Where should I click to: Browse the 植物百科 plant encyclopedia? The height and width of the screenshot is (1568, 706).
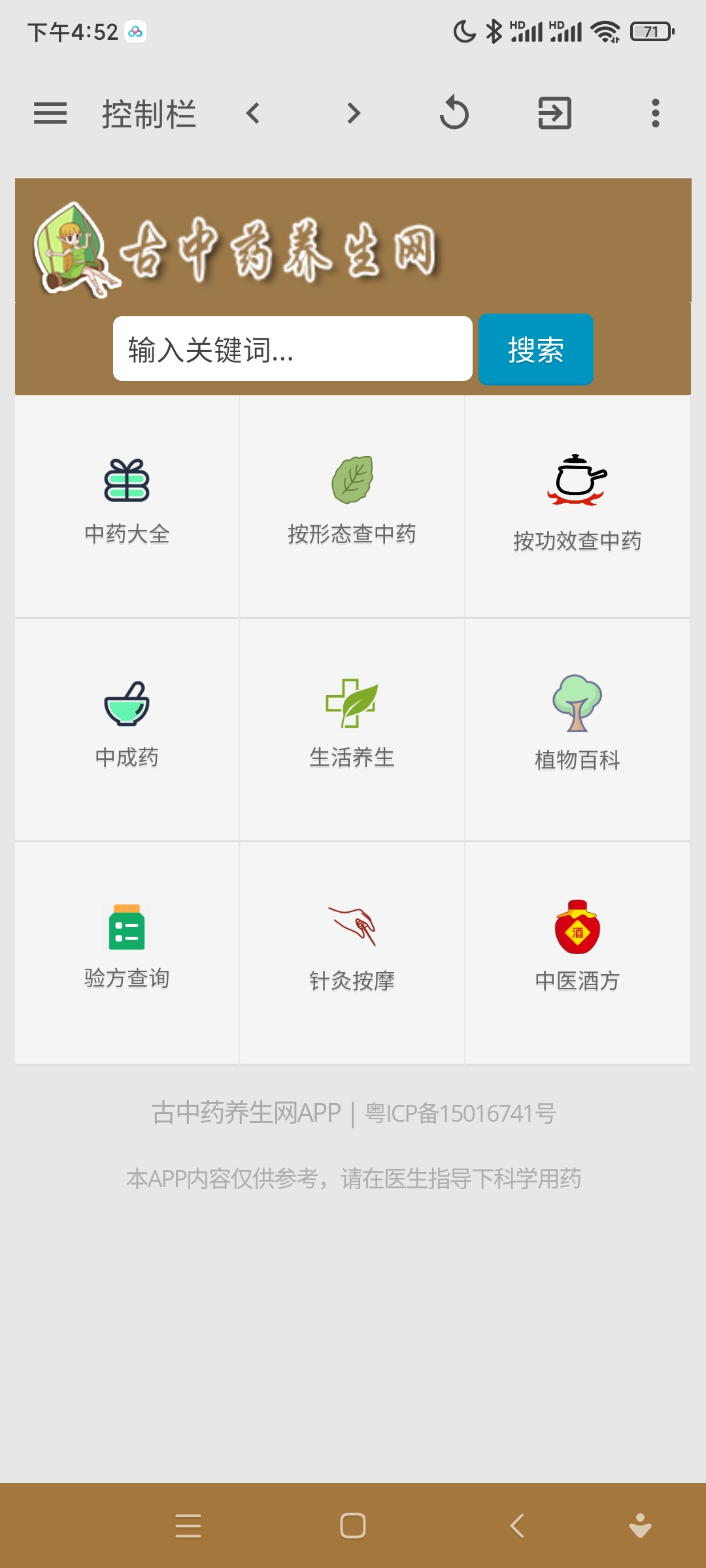click(578, 728)
